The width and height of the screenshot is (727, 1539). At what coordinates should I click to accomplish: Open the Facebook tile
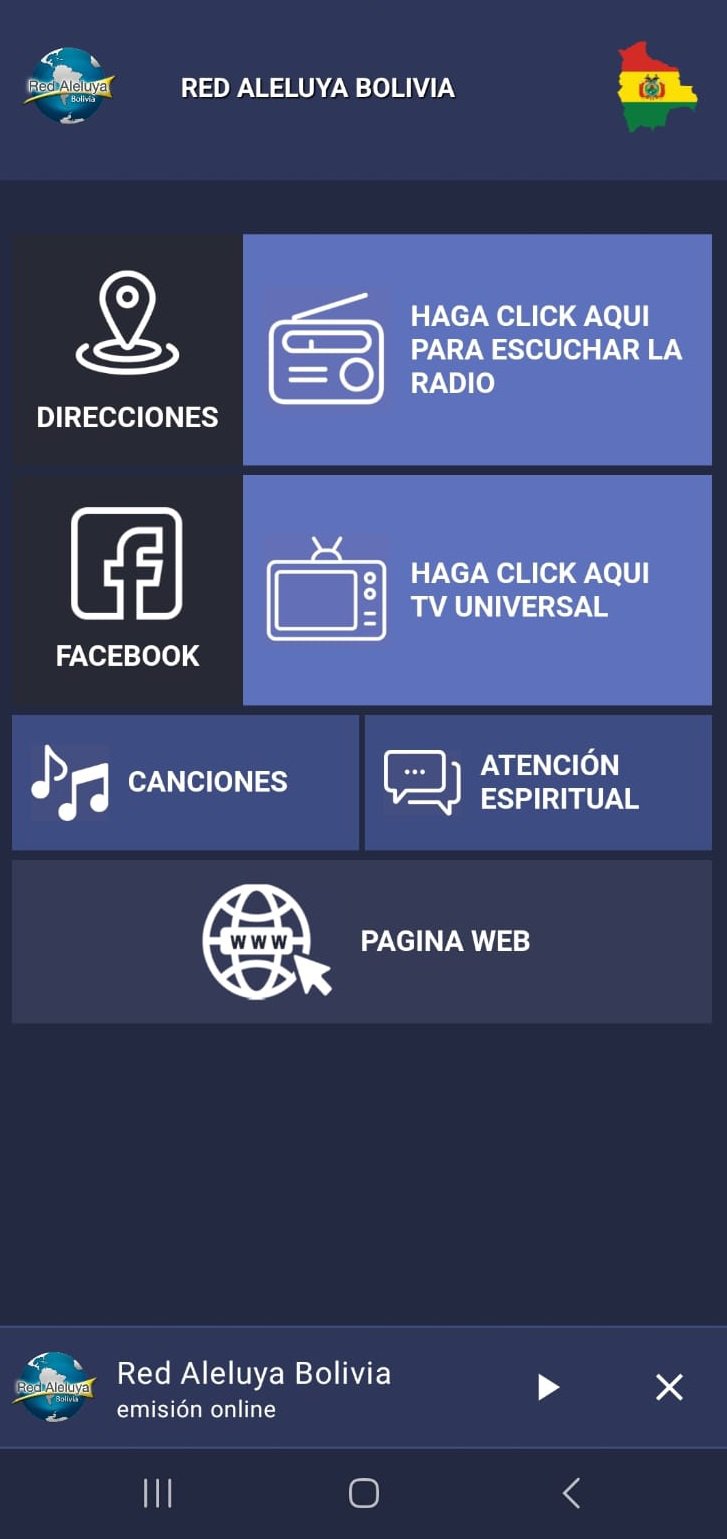click(127, 590)
